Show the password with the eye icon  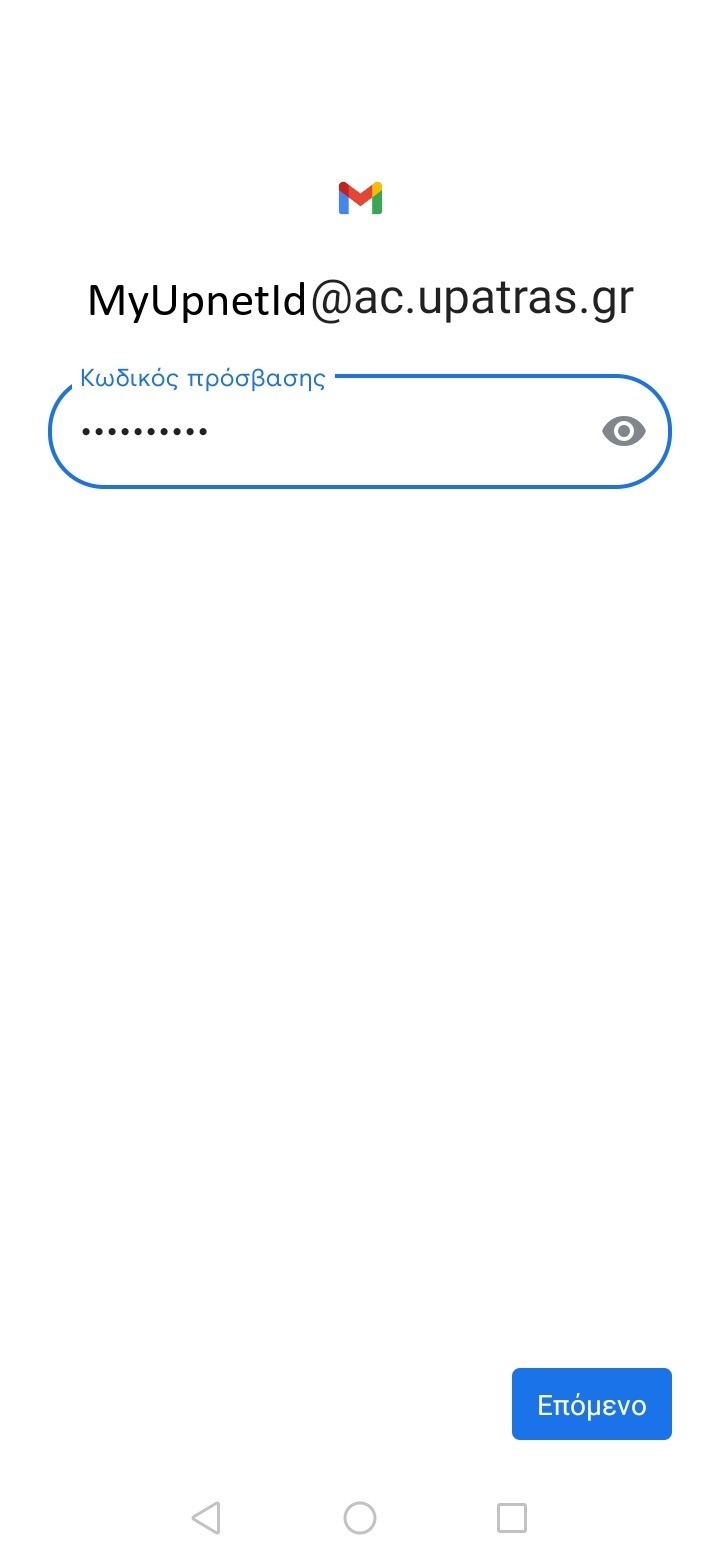pos(623,432)
